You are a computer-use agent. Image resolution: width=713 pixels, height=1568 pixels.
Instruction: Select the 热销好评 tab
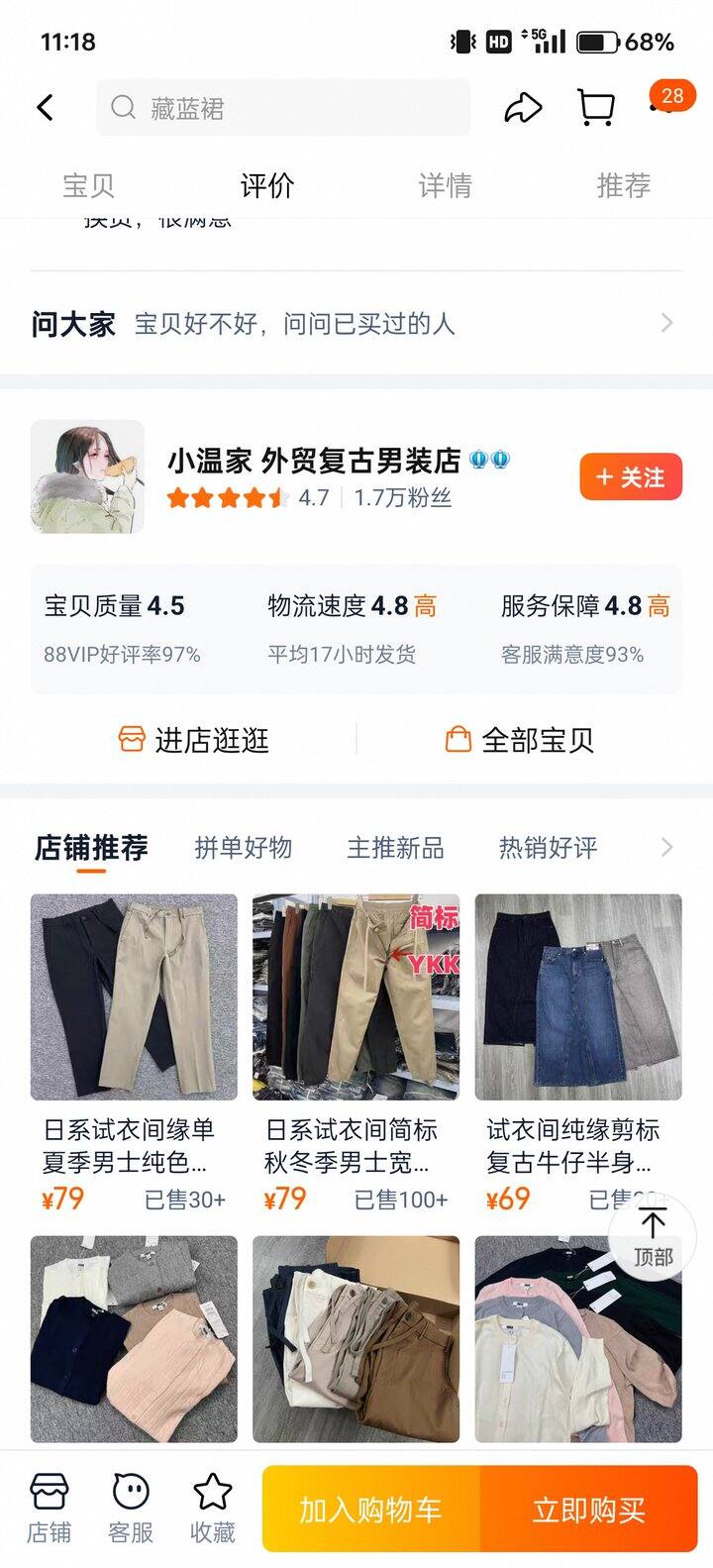coord(548,848)
